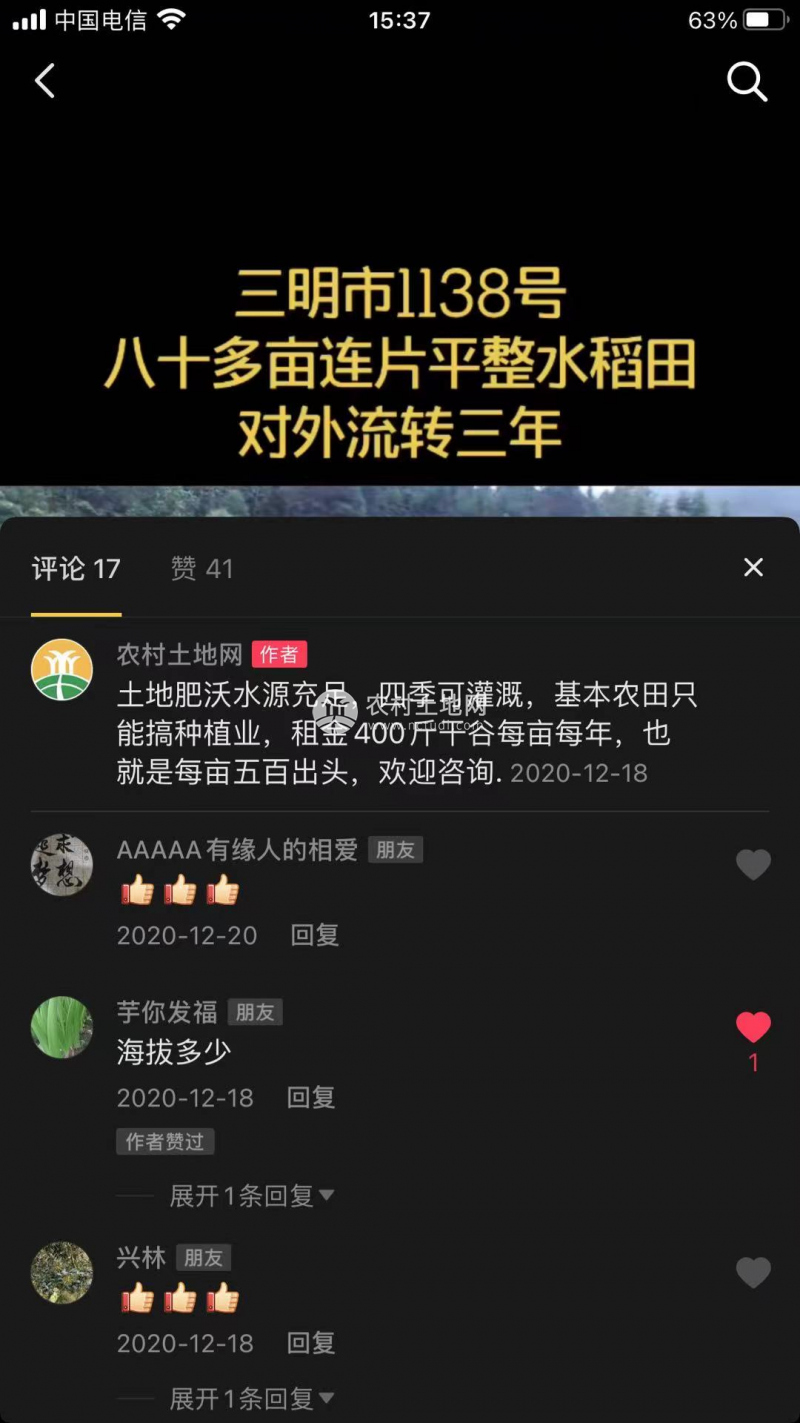Screen dimensions: 800x1423
Task: Open 农村土地网 author profile avatar
Action: tap(62, 669)
